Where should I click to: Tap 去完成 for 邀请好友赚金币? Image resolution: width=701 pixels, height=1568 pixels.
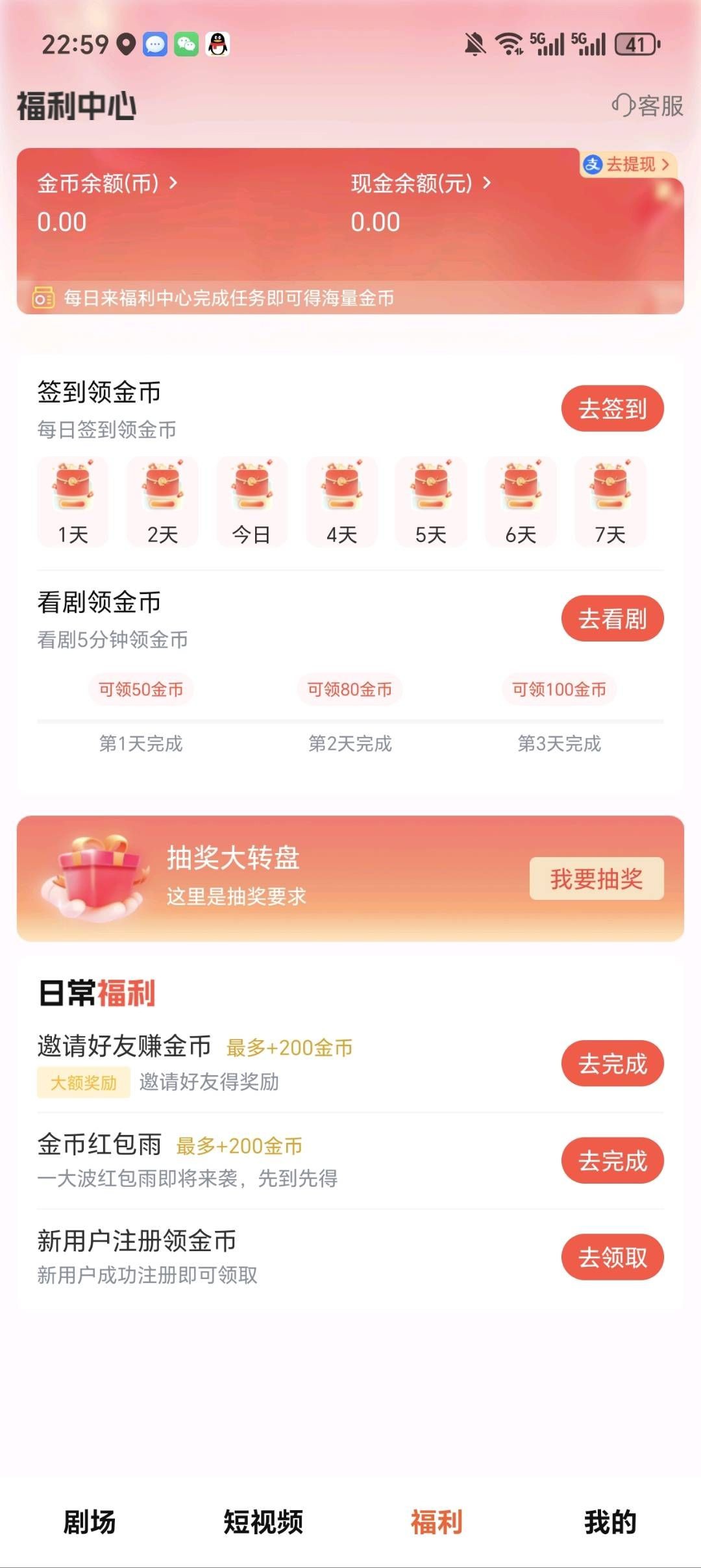pos(612,1064)
